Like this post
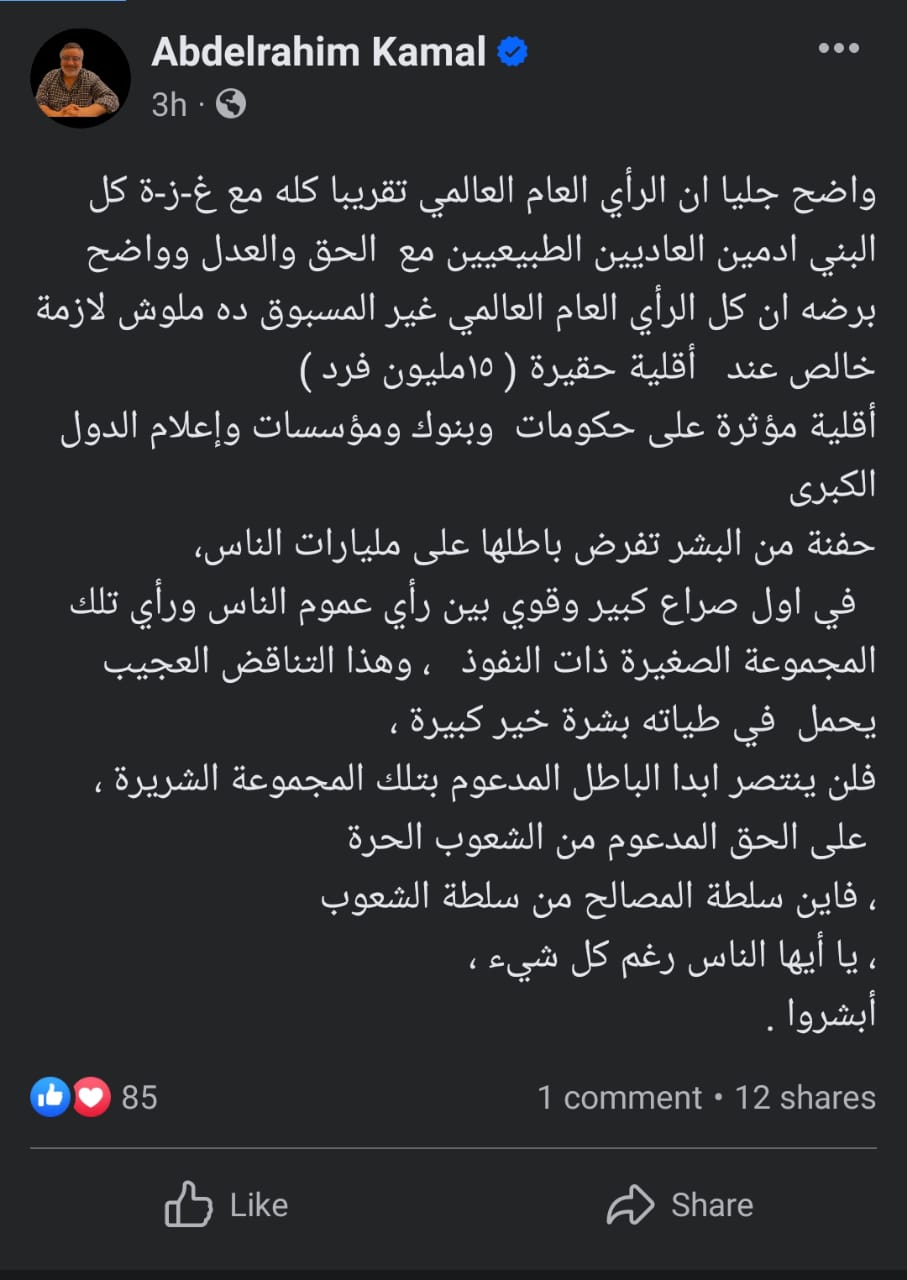907x1280 pixels. click(x=227, y=1205)
